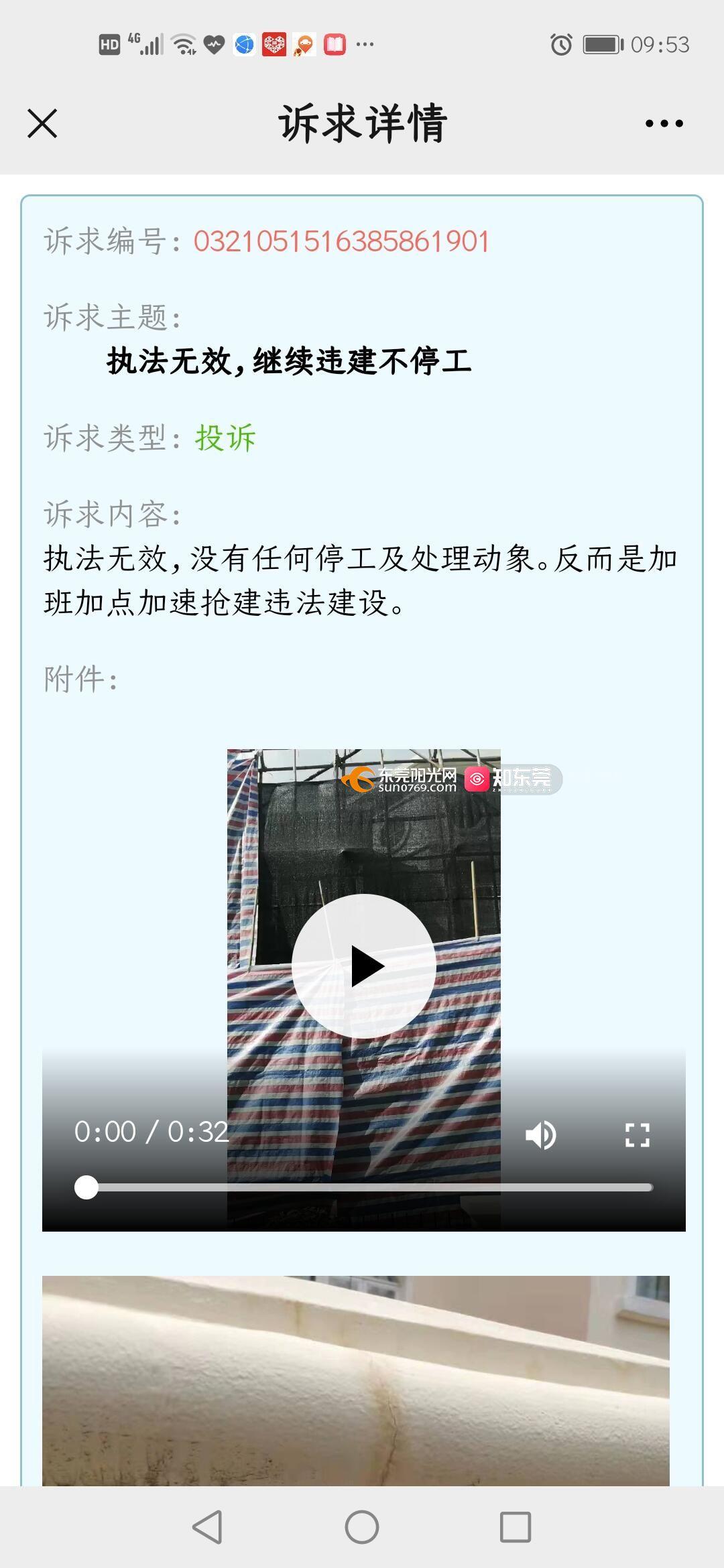
Task: Go back using system navigation
Action: click(x=207, y=1528)
